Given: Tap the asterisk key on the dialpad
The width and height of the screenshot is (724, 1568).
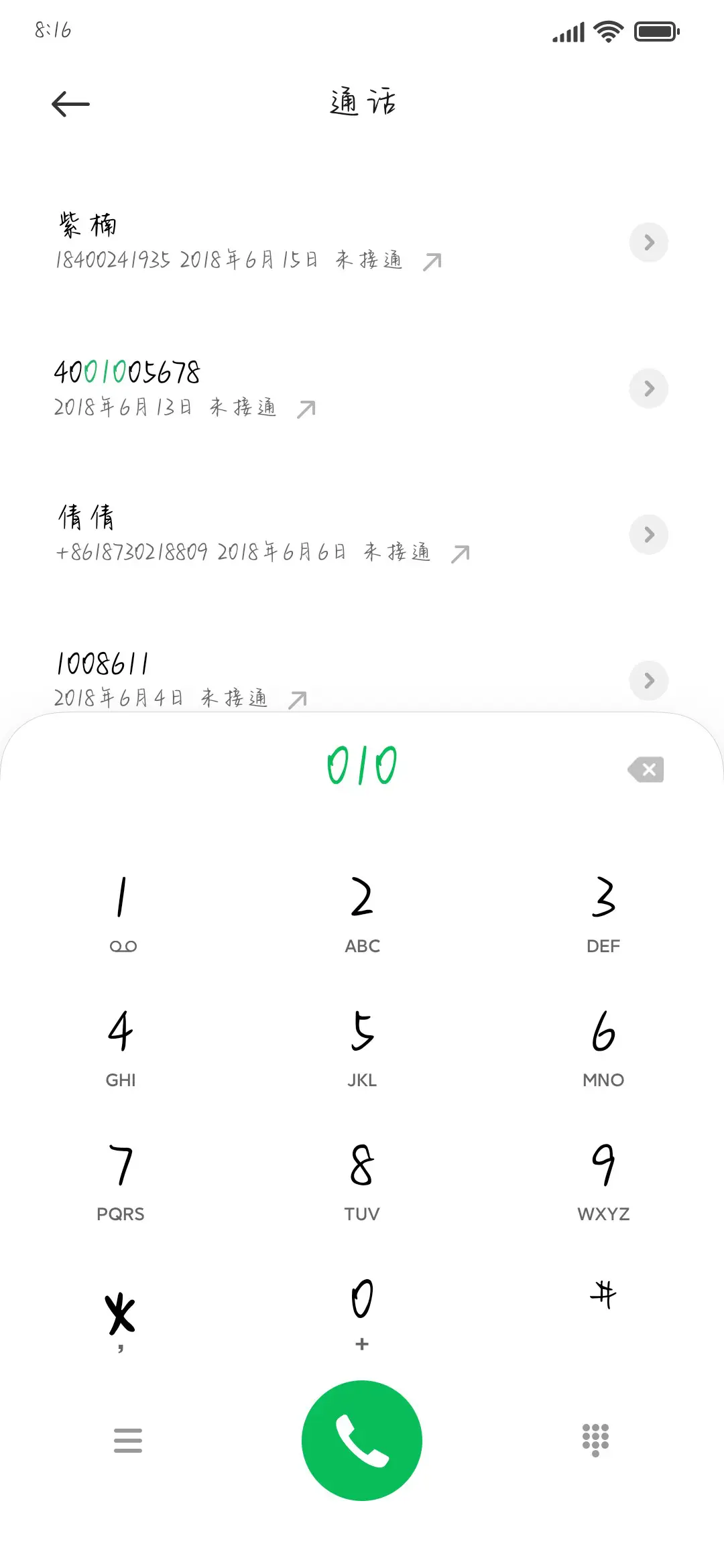Looking at the screenshot, I should pos(121,1313).
